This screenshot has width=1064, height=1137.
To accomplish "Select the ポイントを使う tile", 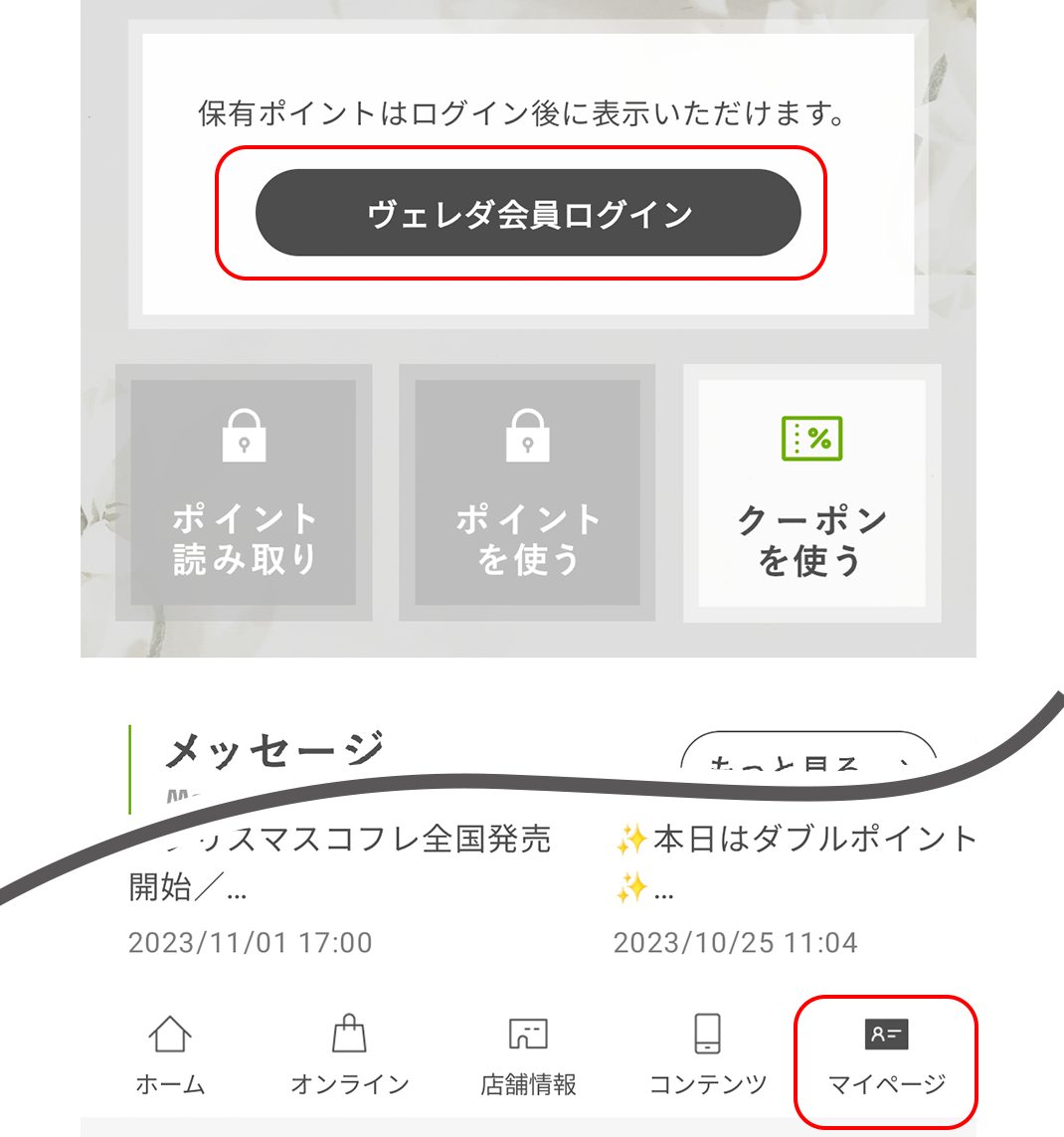I will click(x=527, y=493).
